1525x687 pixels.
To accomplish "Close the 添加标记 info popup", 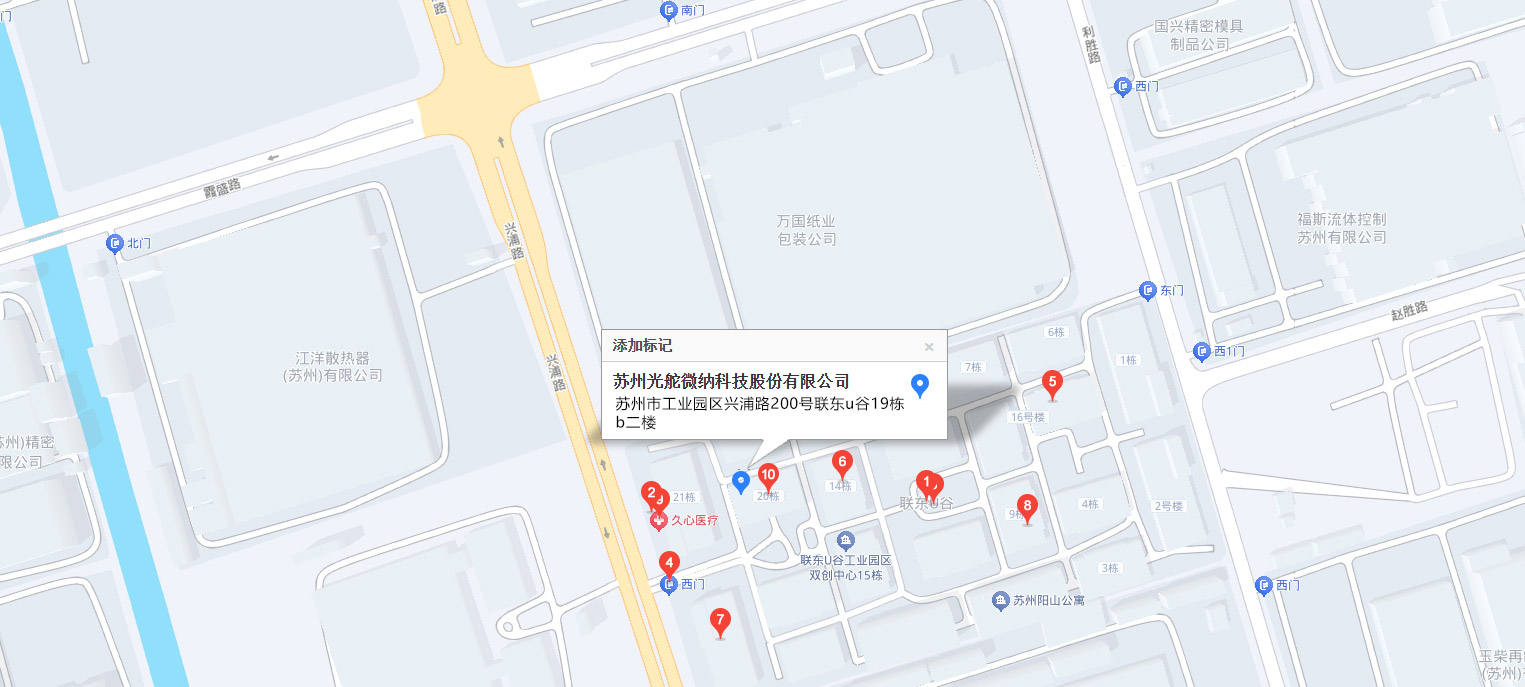I will tap(929, 347).
